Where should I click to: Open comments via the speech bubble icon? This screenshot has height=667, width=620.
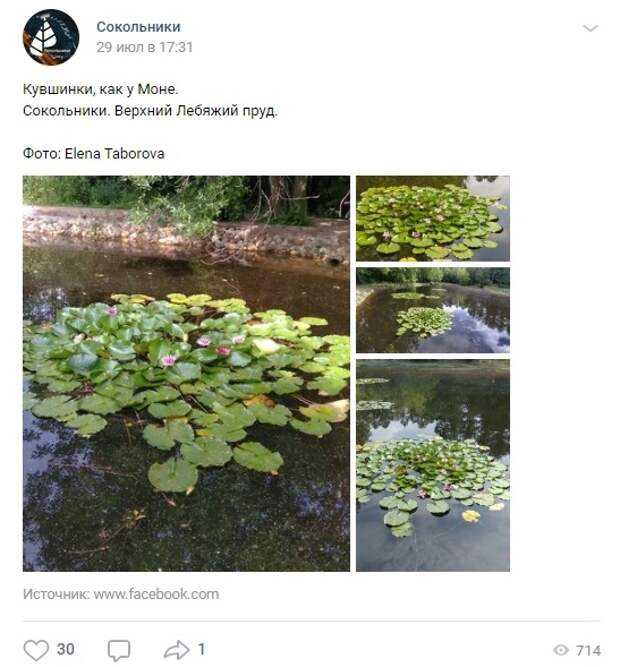(119, 650)
